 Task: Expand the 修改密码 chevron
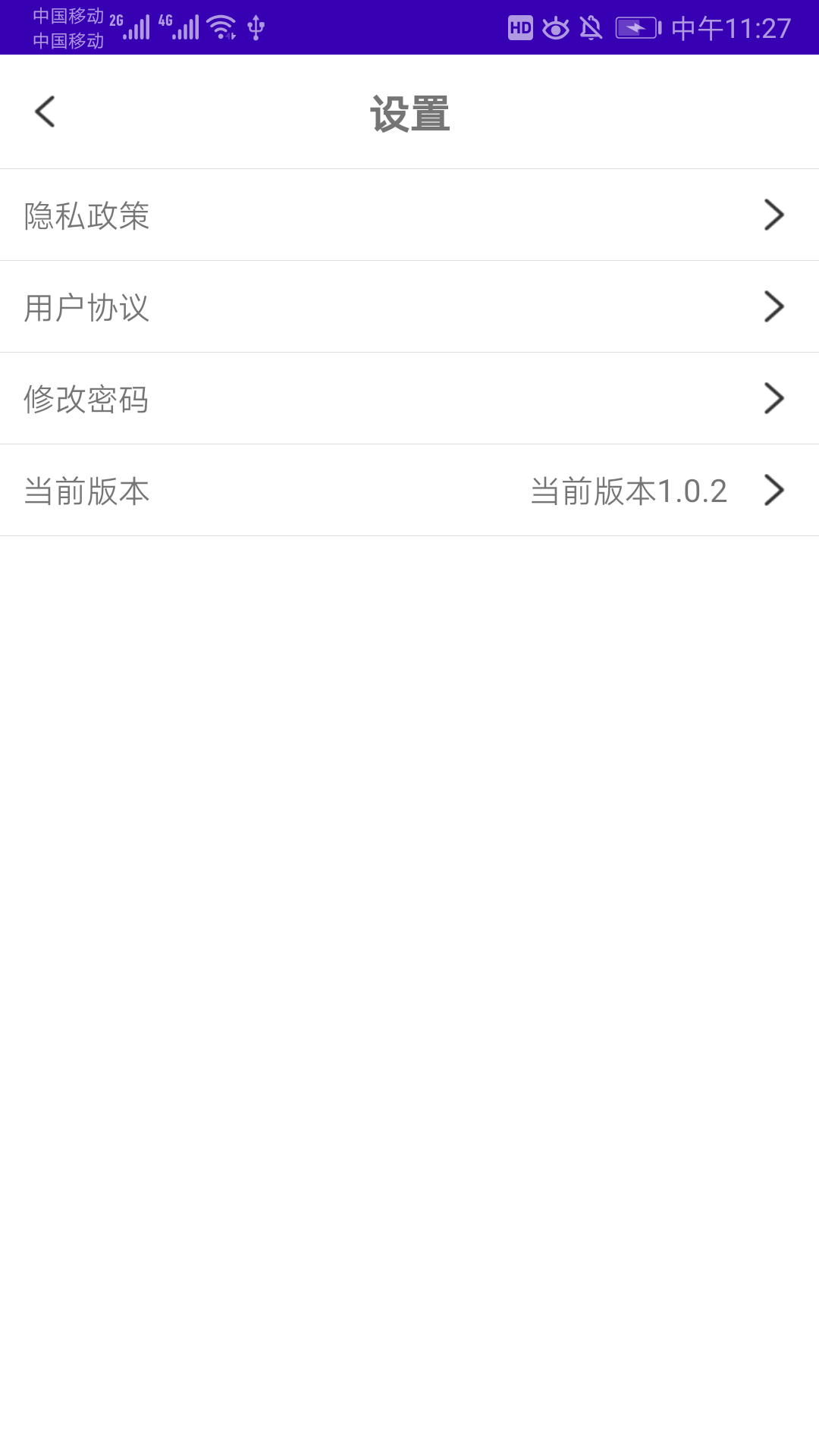tap(774, 398)
